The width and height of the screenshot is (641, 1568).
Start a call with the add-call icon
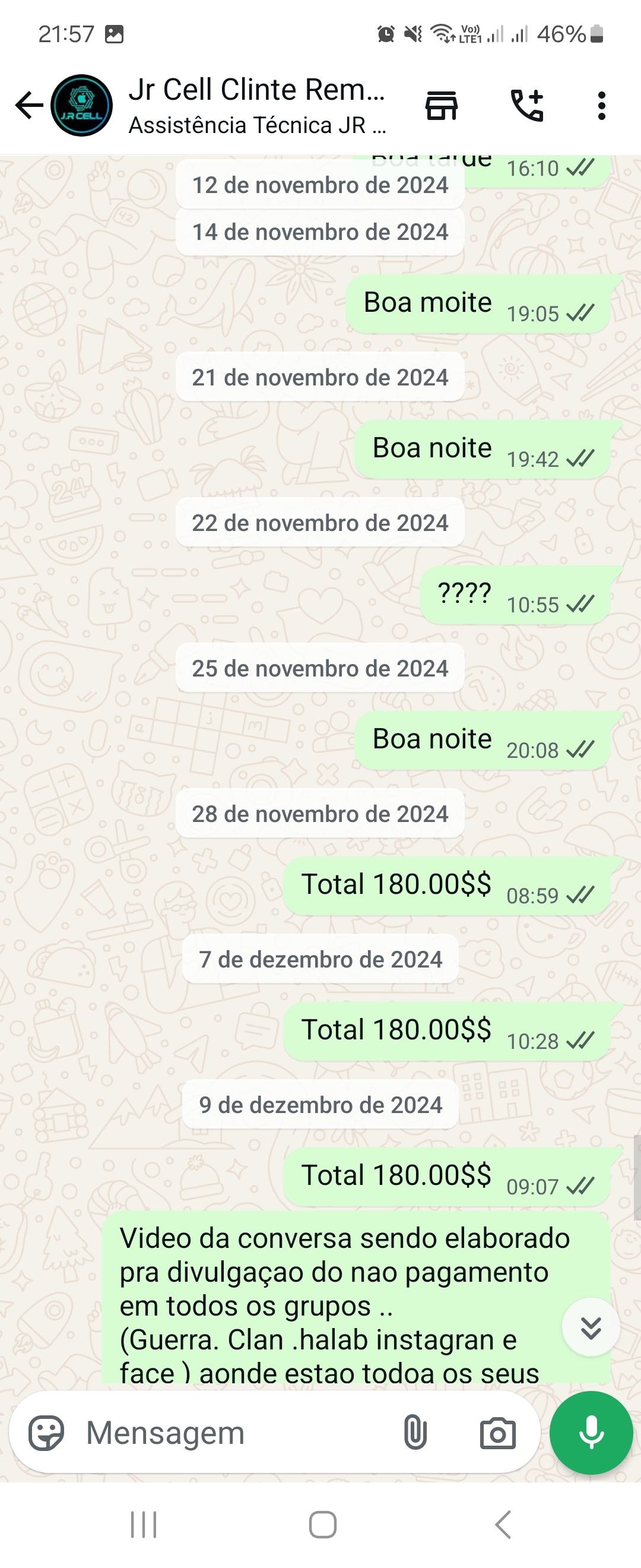click(x=526, y=105)
